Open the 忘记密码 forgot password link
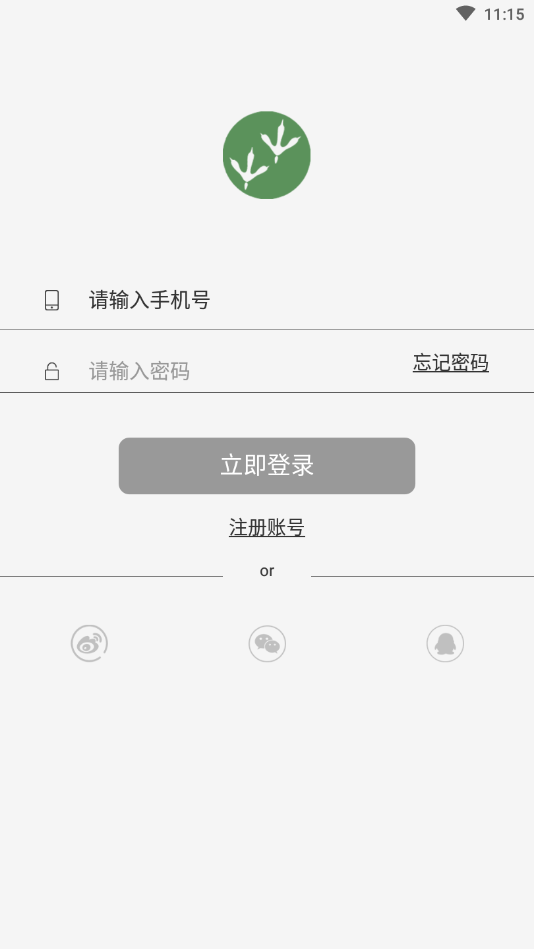Viewport: 534px width, 949px height. pos(450,363)
